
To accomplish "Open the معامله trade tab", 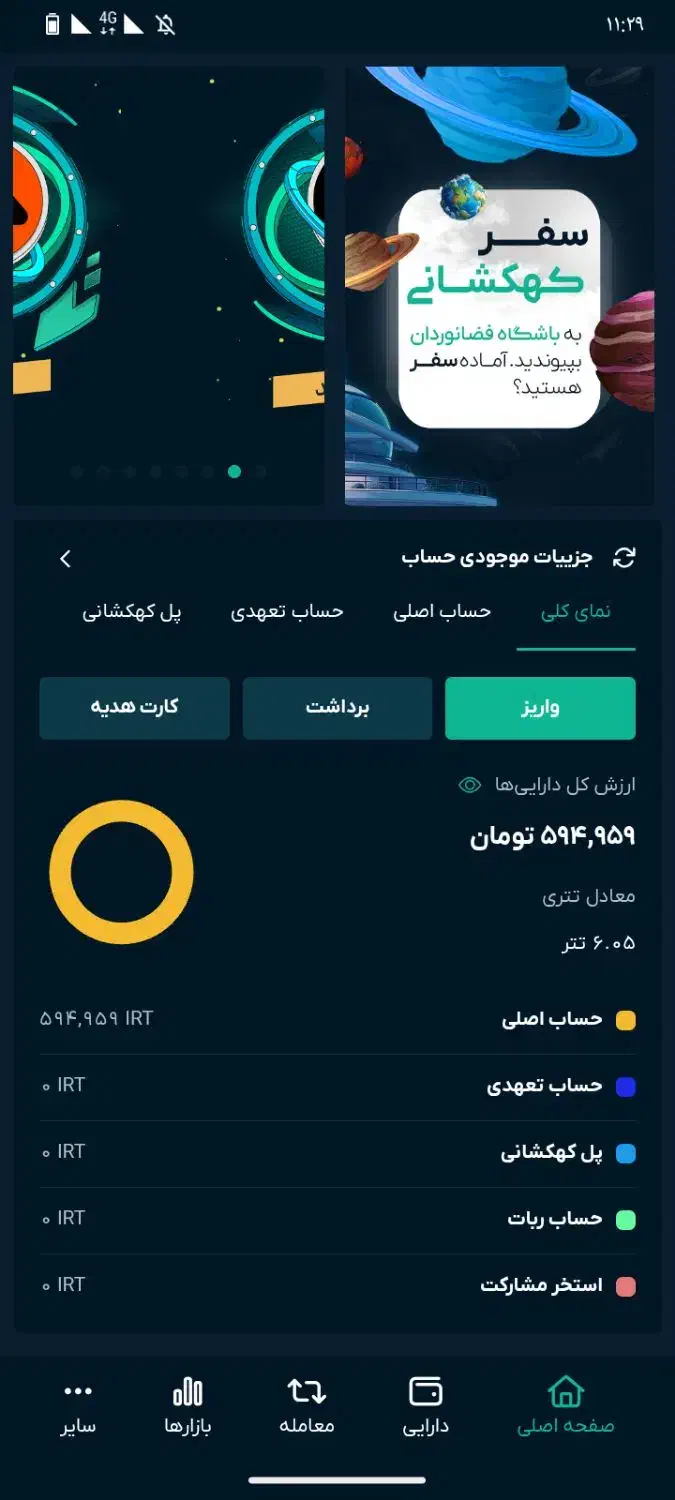I will click(307, 1405).
